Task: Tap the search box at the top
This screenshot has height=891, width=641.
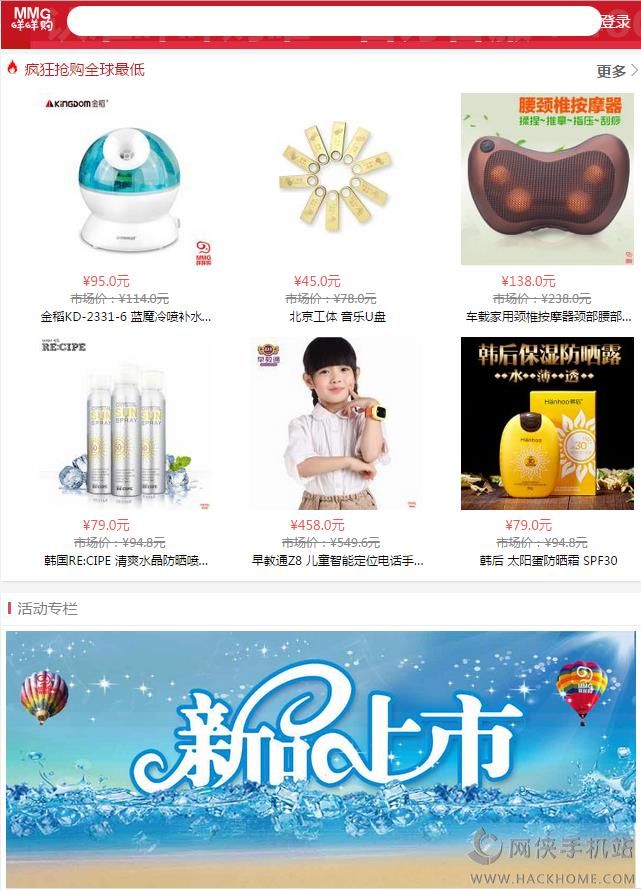Action: point(333,21)
